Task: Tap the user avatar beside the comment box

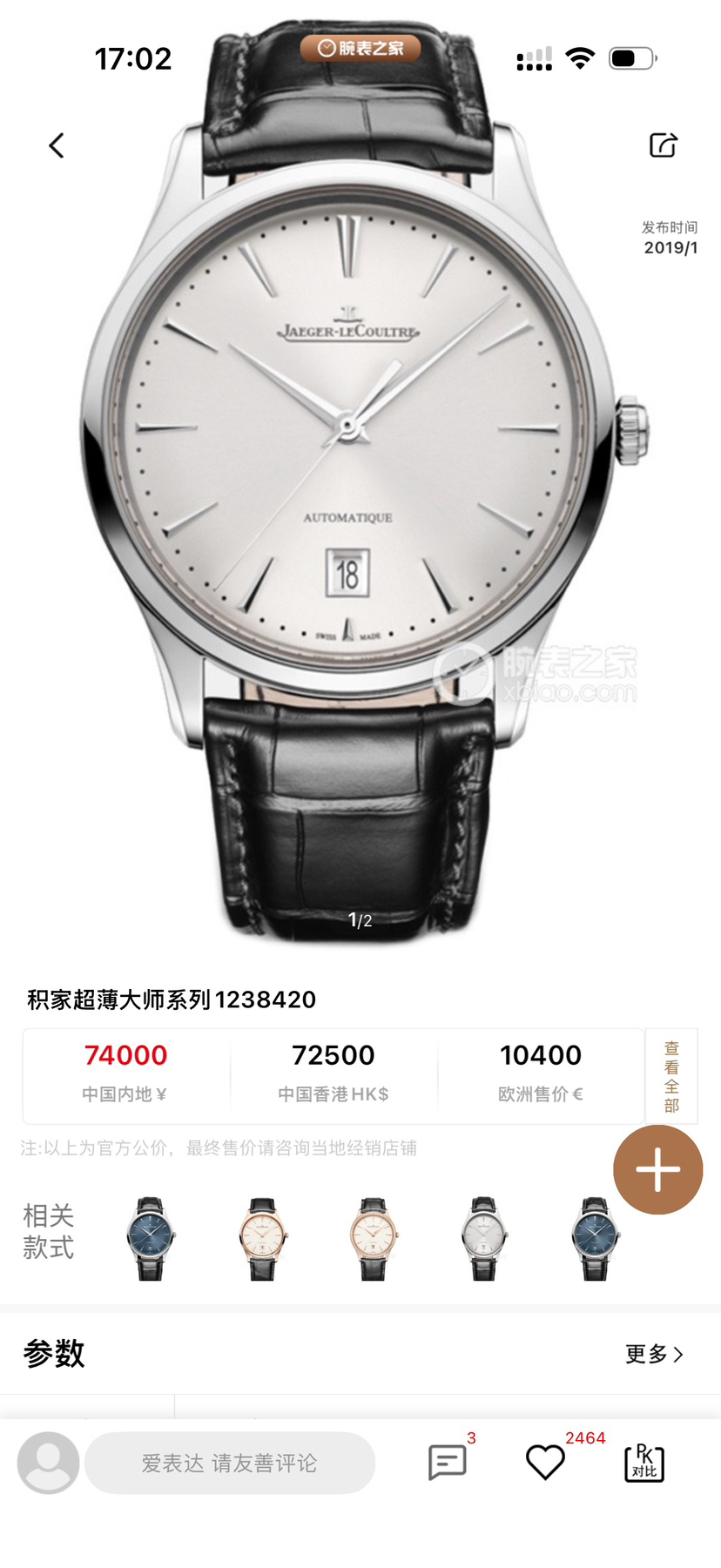Action: 49,1463
